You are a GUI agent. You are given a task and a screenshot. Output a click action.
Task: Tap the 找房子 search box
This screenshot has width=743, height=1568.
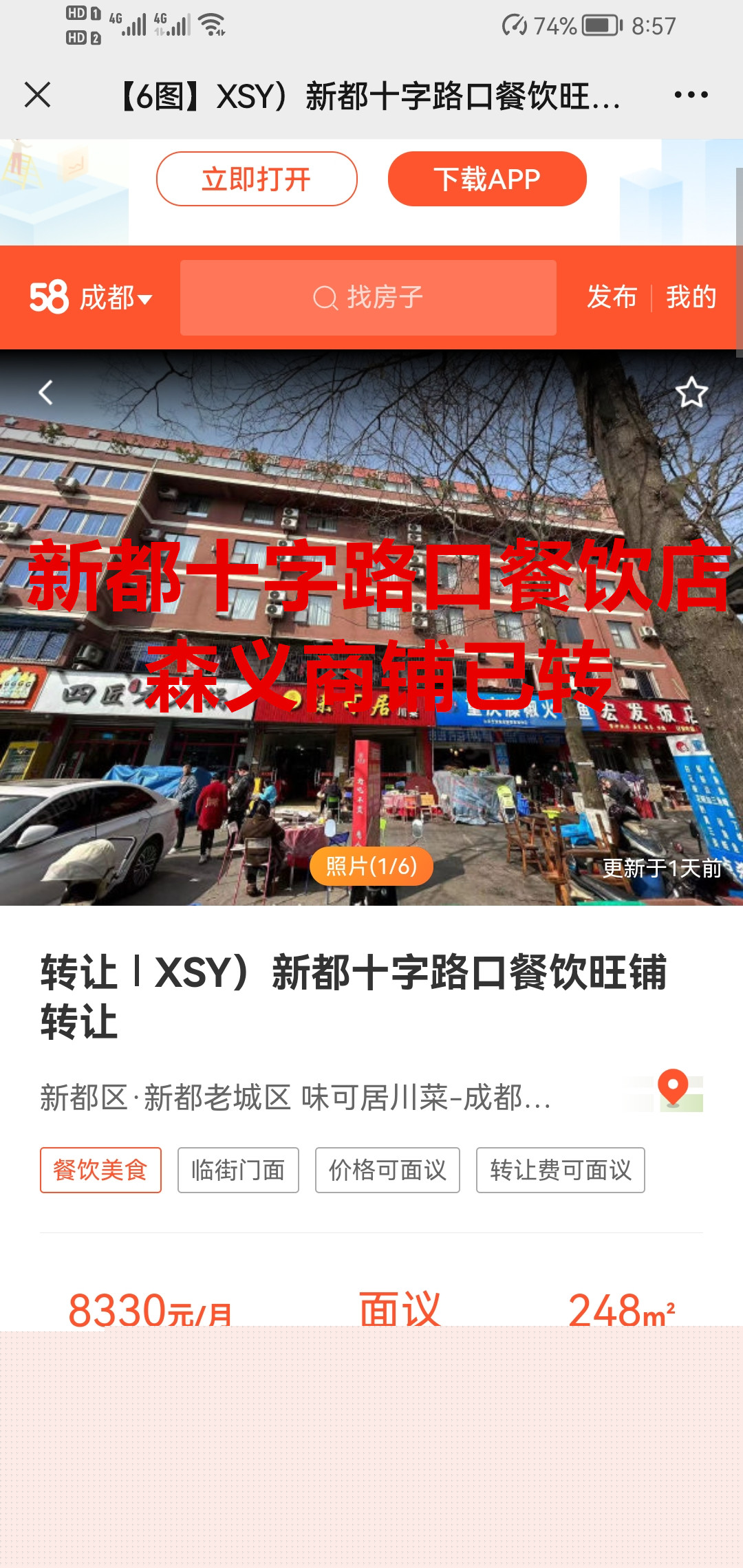point(368,298)
